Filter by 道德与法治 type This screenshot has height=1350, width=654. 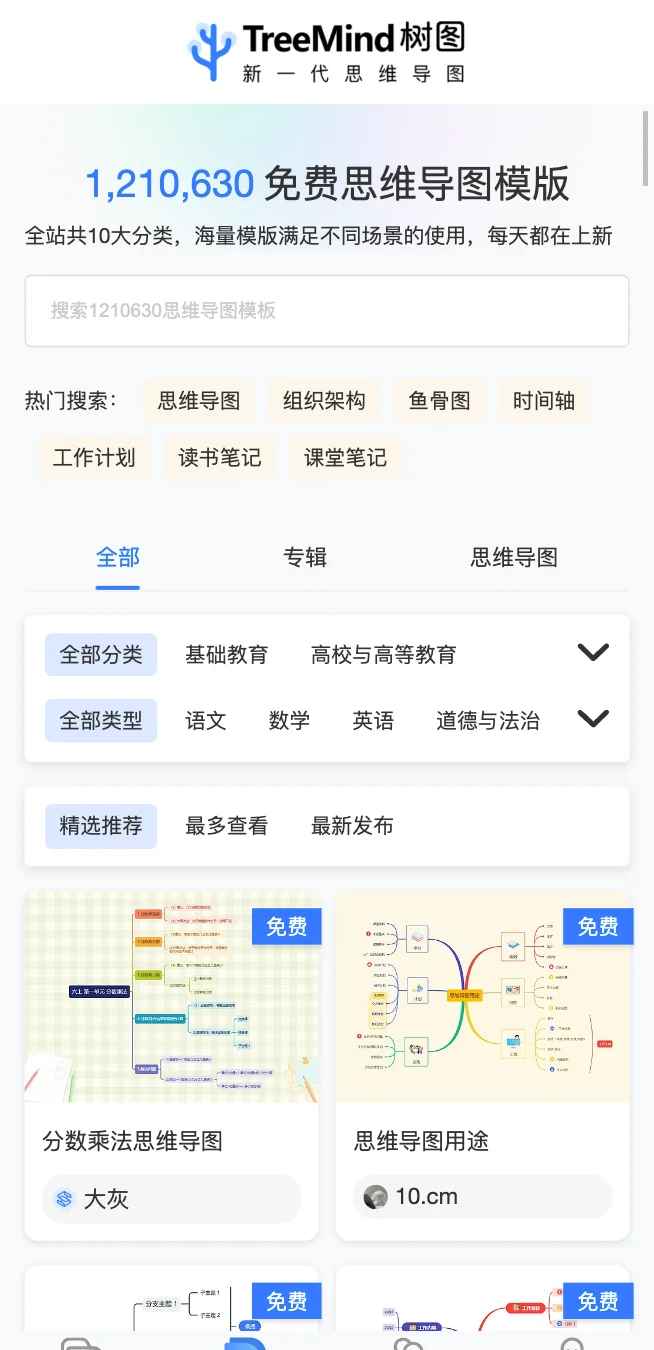point(488,721)
